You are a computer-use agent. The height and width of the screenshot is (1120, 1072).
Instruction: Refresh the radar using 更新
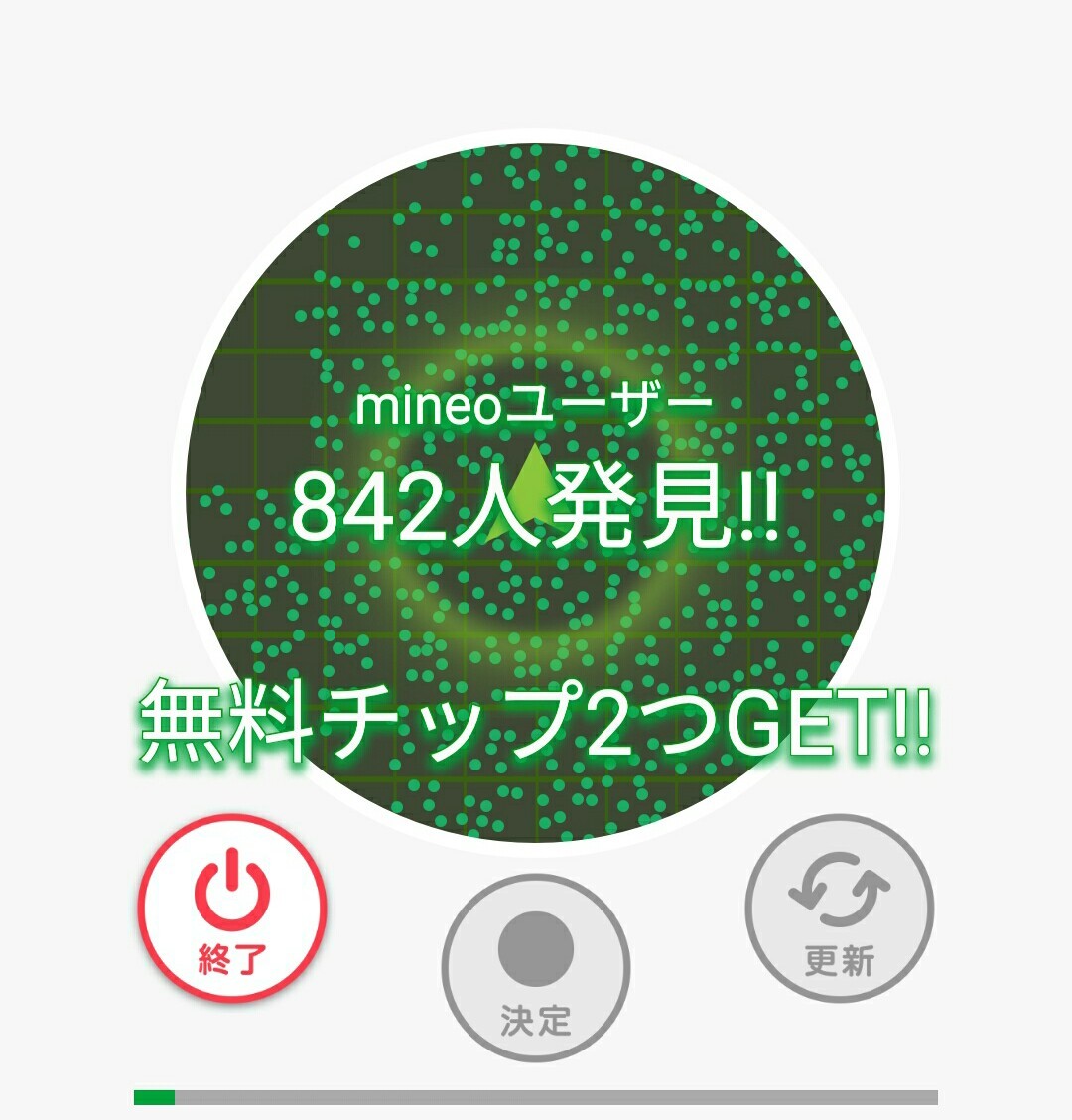(x=840, y=909)
